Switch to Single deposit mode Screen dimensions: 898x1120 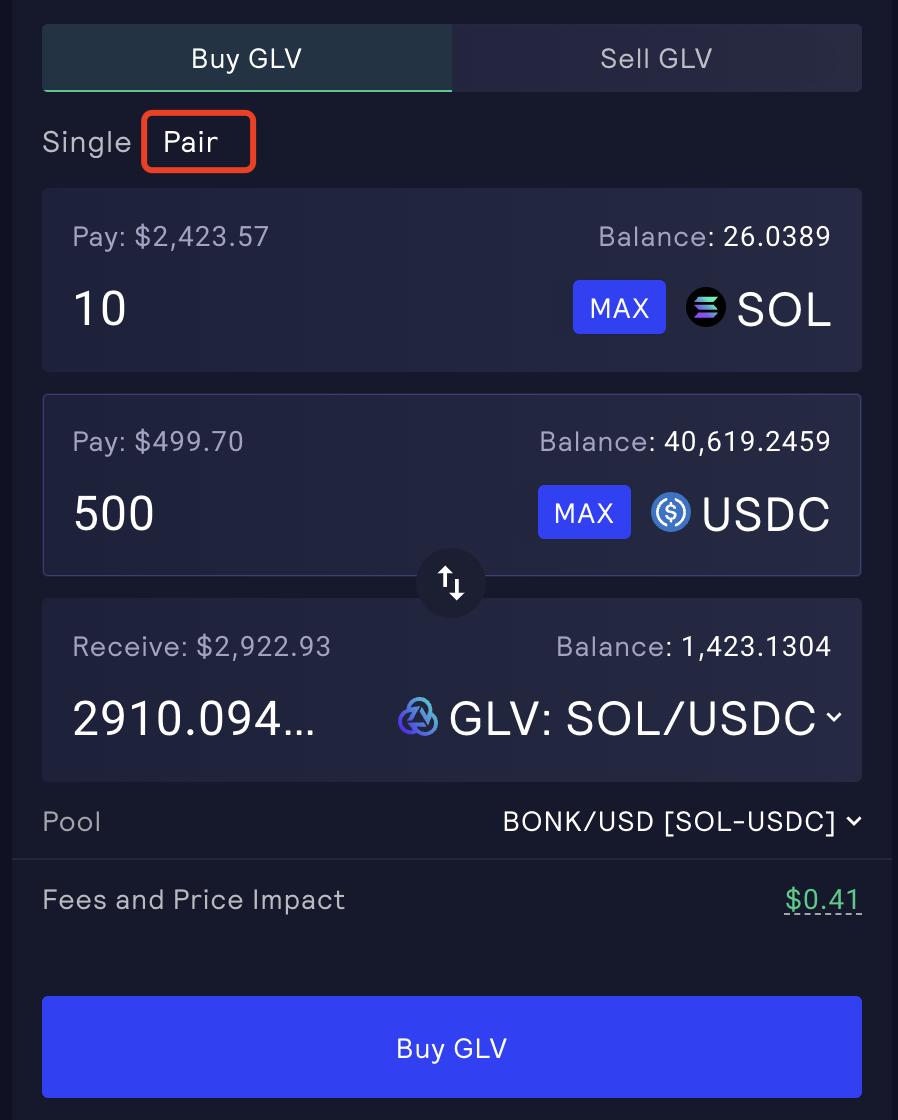pyautogui.click(x=86, y=142)
